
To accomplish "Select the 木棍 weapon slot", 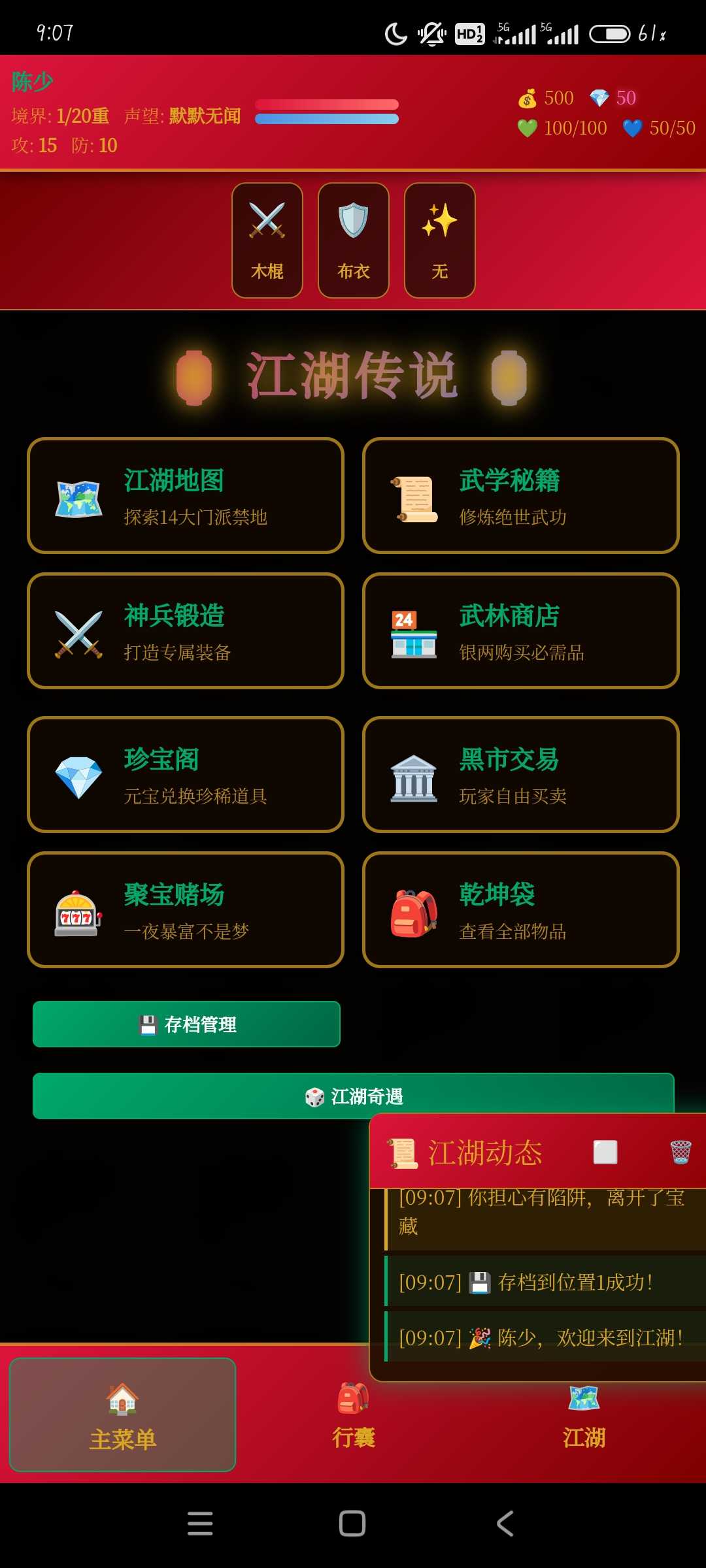I will (x=267, y=240).
